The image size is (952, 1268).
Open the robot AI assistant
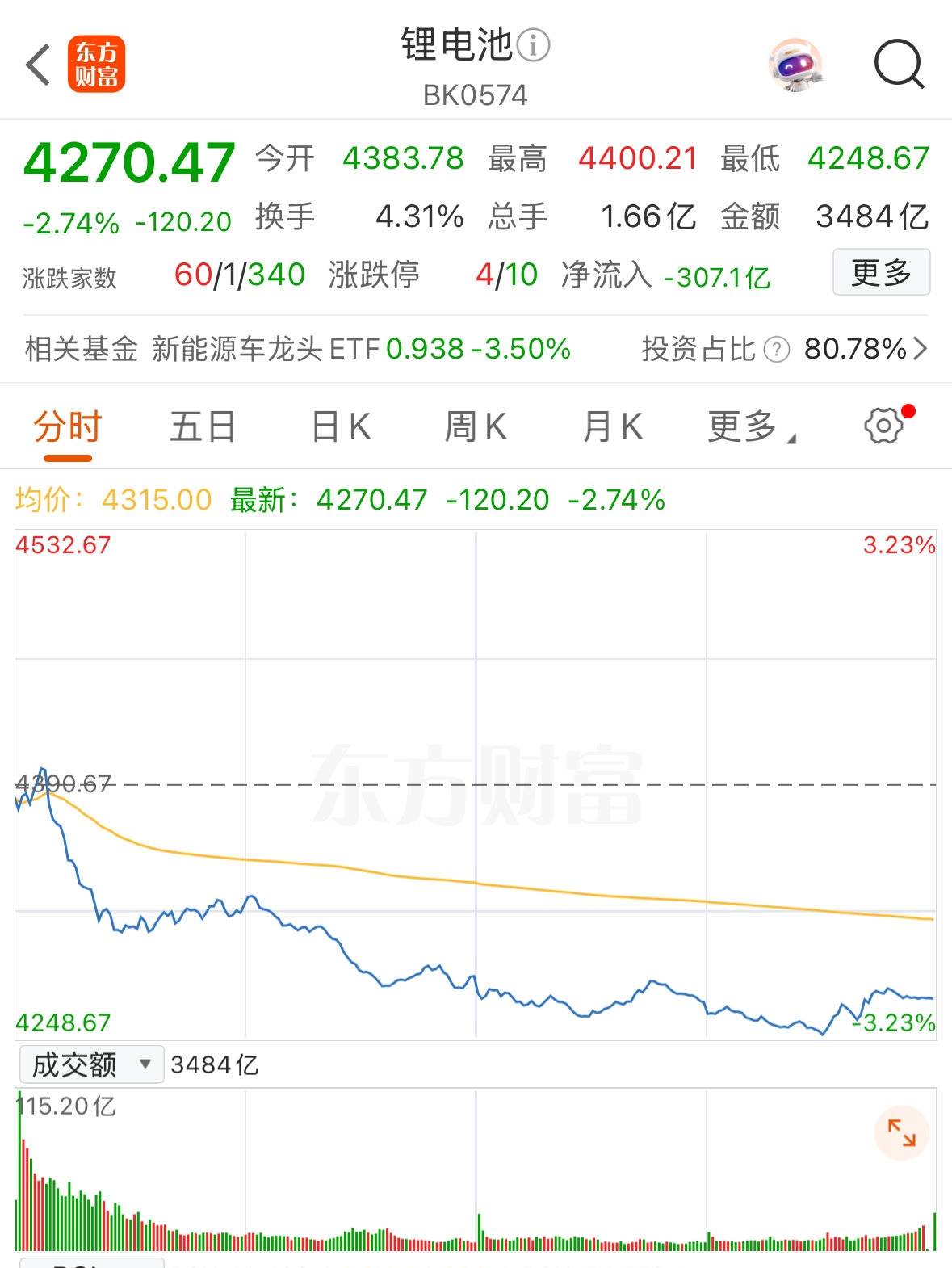pos(795,65)
